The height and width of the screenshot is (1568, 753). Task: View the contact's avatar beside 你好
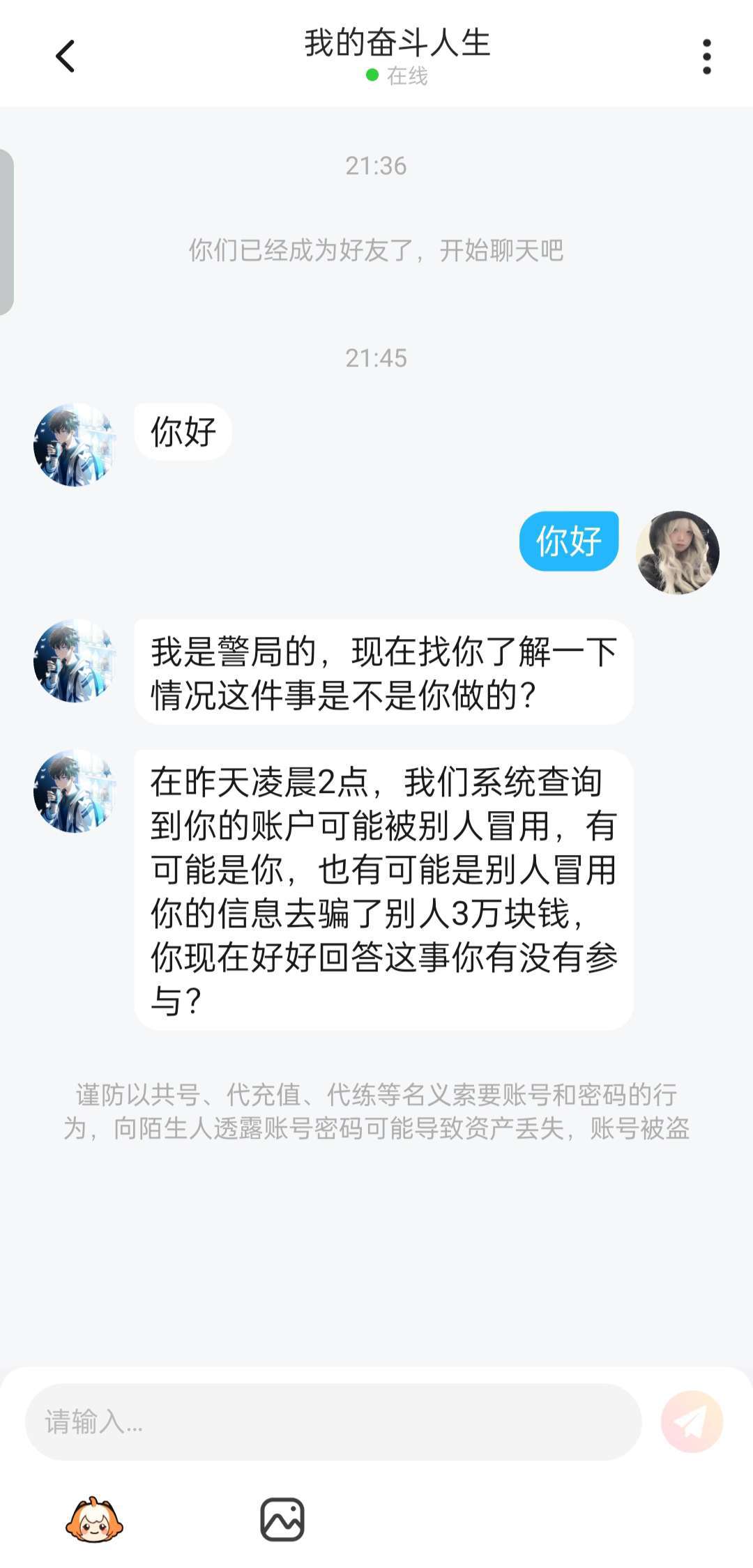tap(75, 445)
